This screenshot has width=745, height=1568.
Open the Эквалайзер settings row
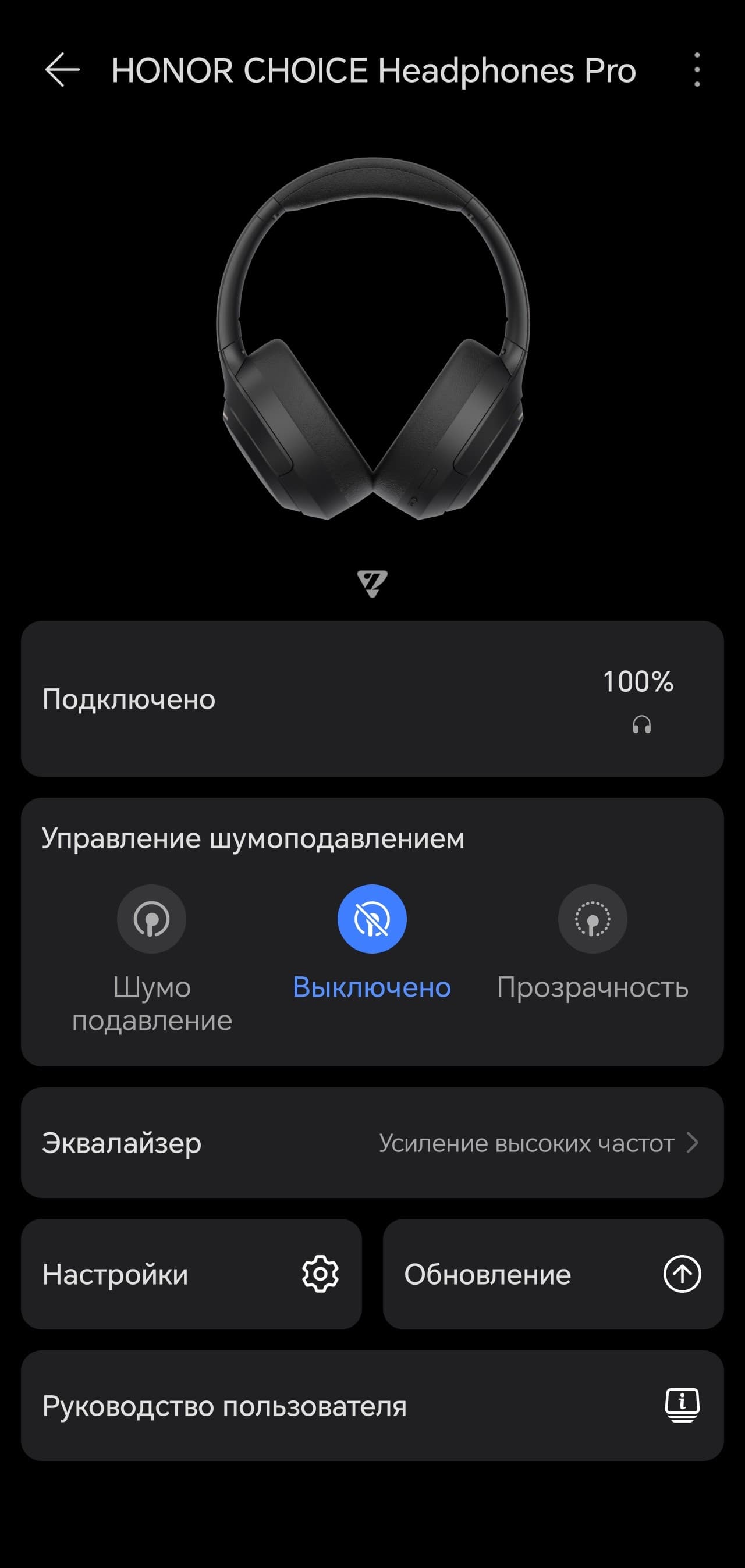coord(371,1143)
